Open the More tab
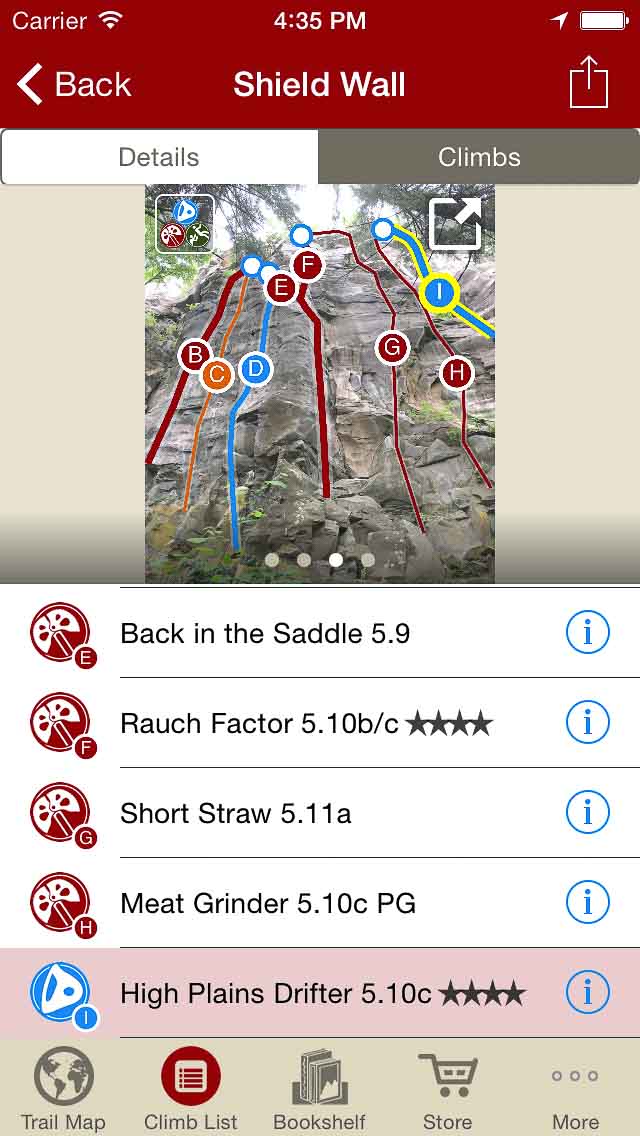Viewport: 640px width, 1136px height. point(575,1090)
